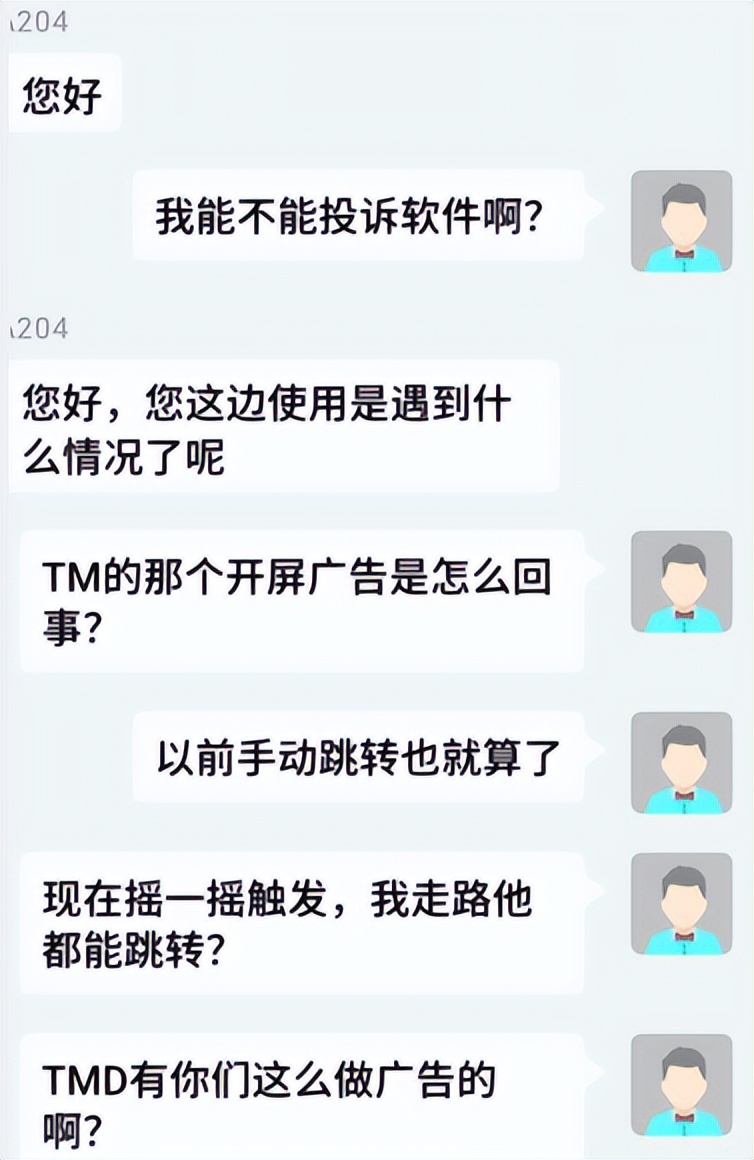Image resolution: width=754 pixels, height=1160 pixels.
Task: Select the bubble about 手动跳转
Action: [375, 758]
